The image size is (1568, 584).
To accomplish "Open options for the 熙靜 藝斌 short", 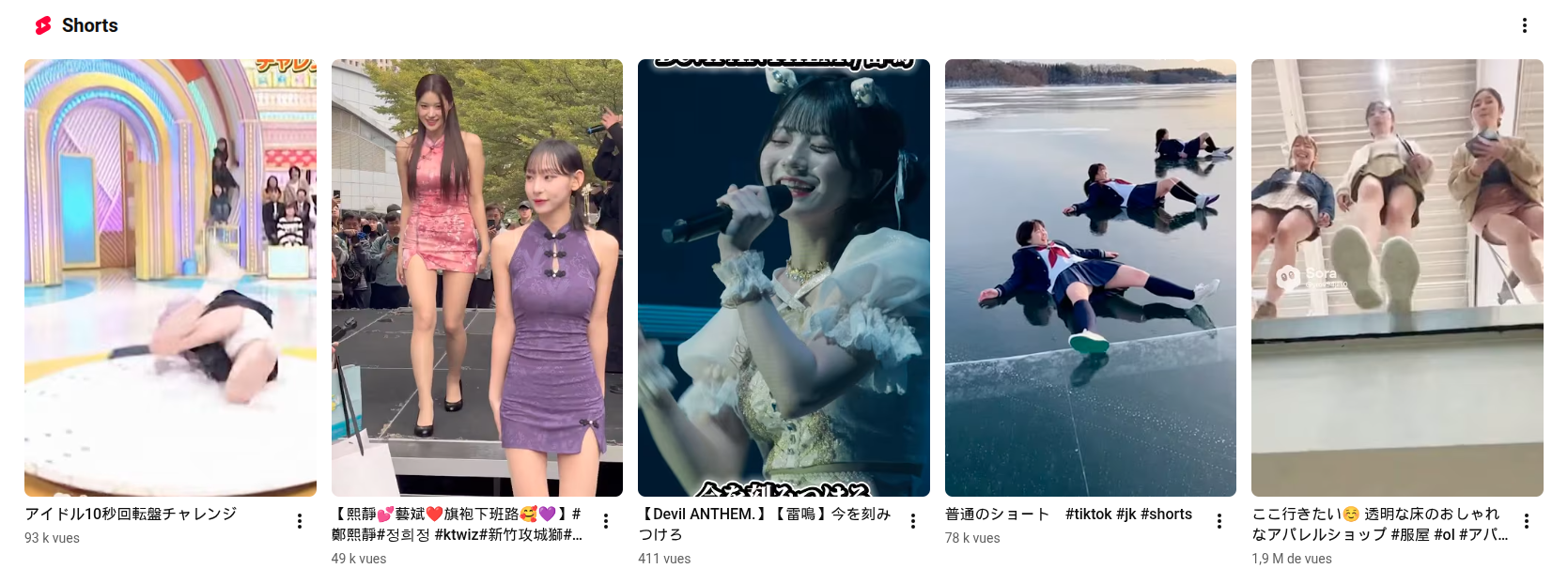I will click(x=606, y=521).
